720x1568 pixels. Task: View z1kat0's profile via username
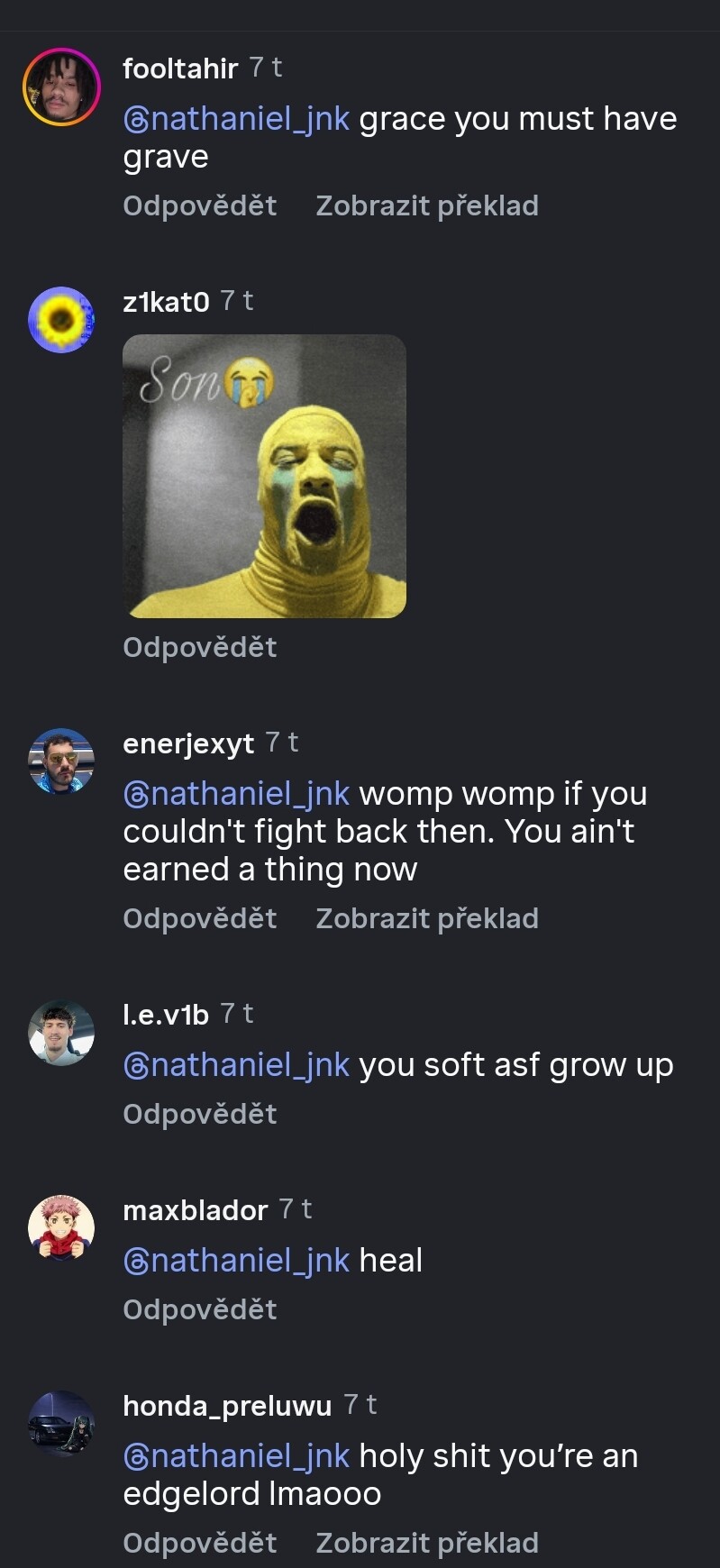166,301
